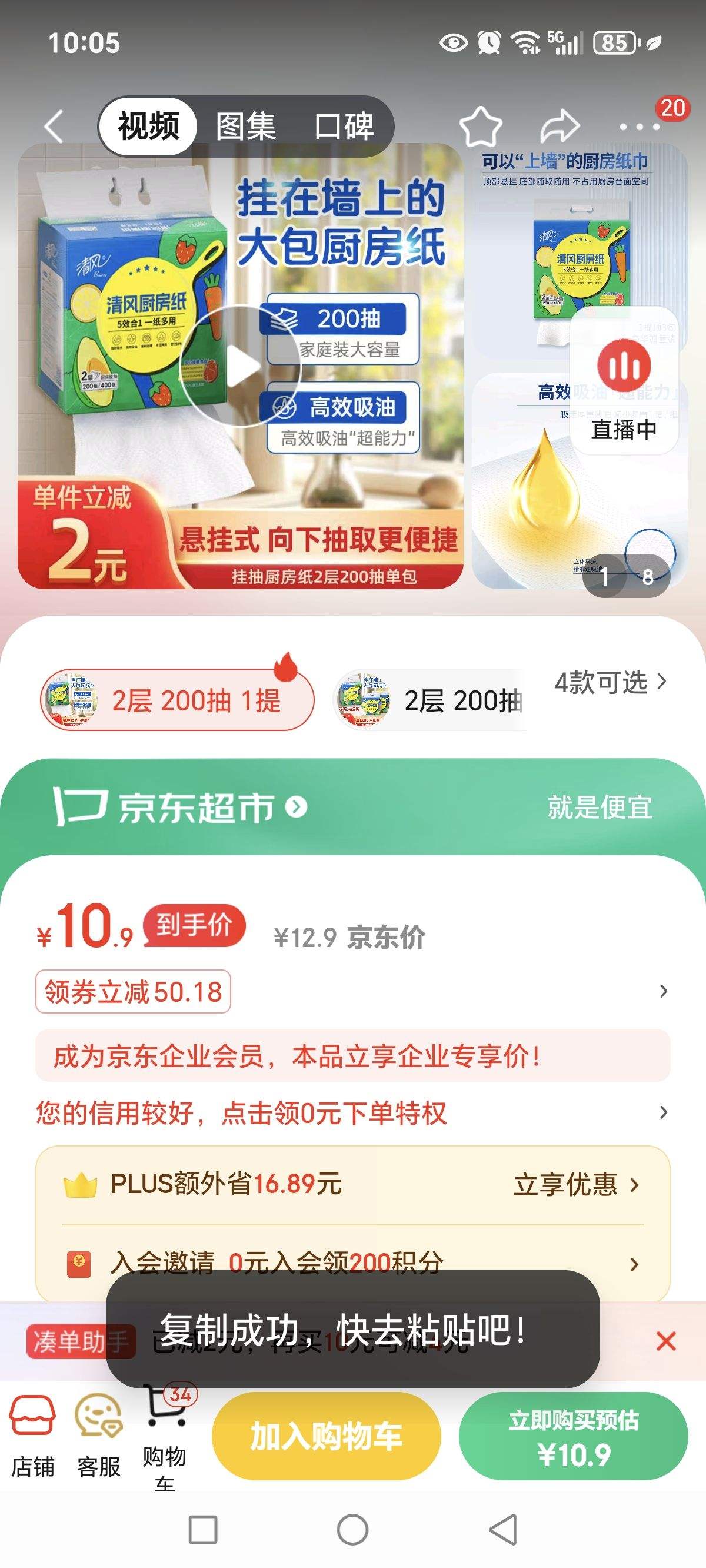
Task: Toggle the favorite star for this product
Action: (x=481, y=126)
